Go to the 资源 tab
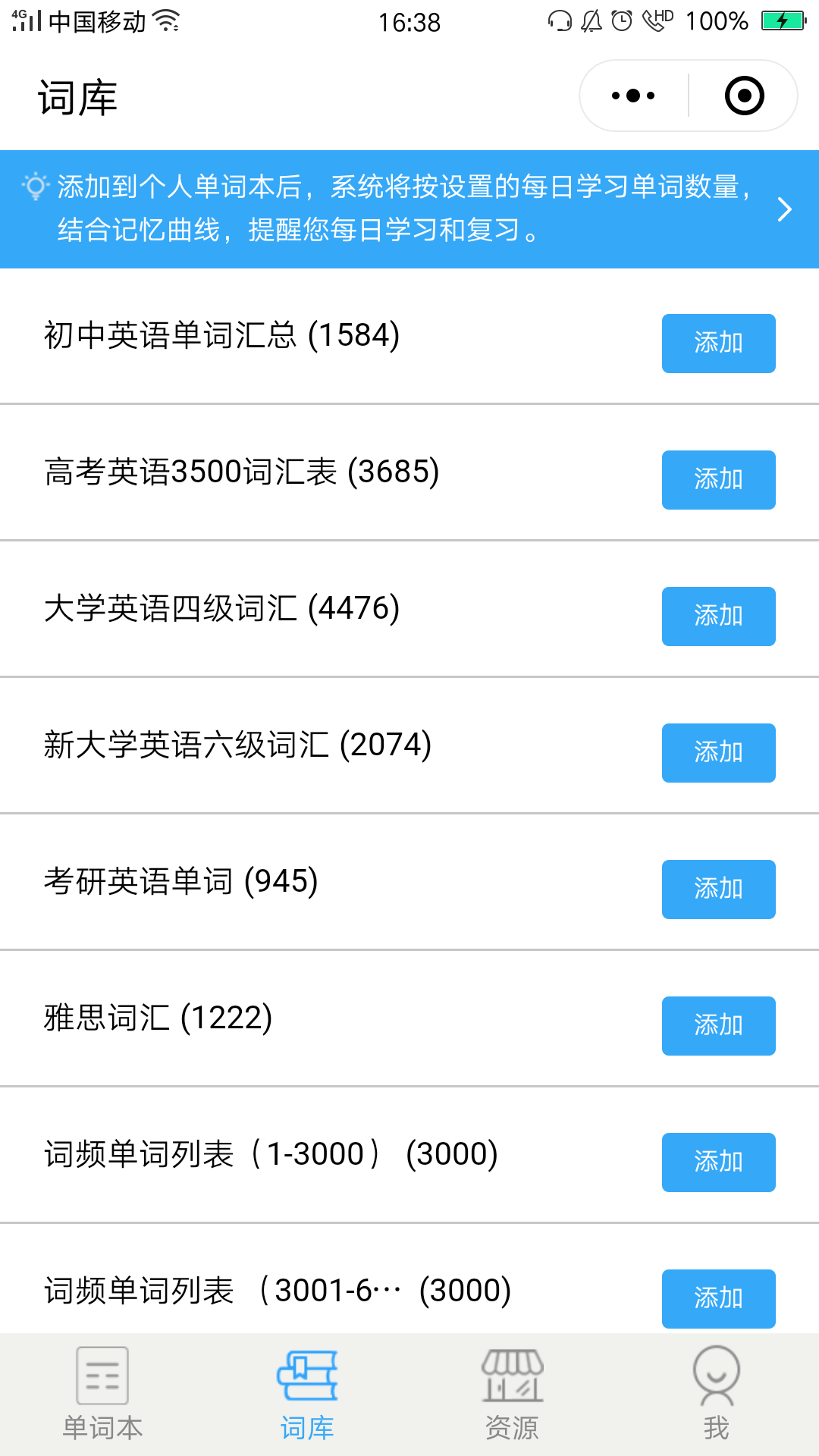Screen dimensions: 819x1456 (x=512, y=1395)
